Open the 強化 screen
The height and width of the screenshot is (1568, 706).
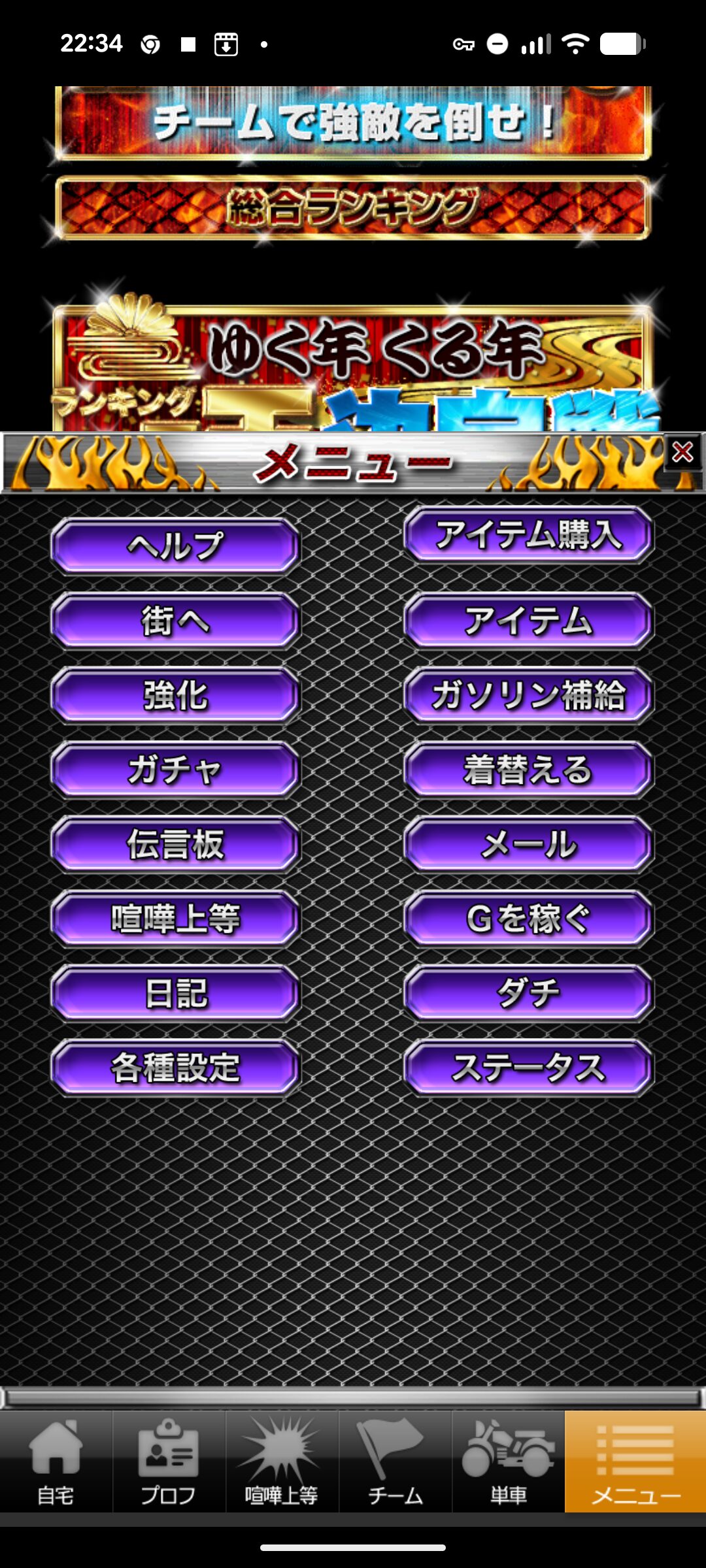tap(175, 695)
